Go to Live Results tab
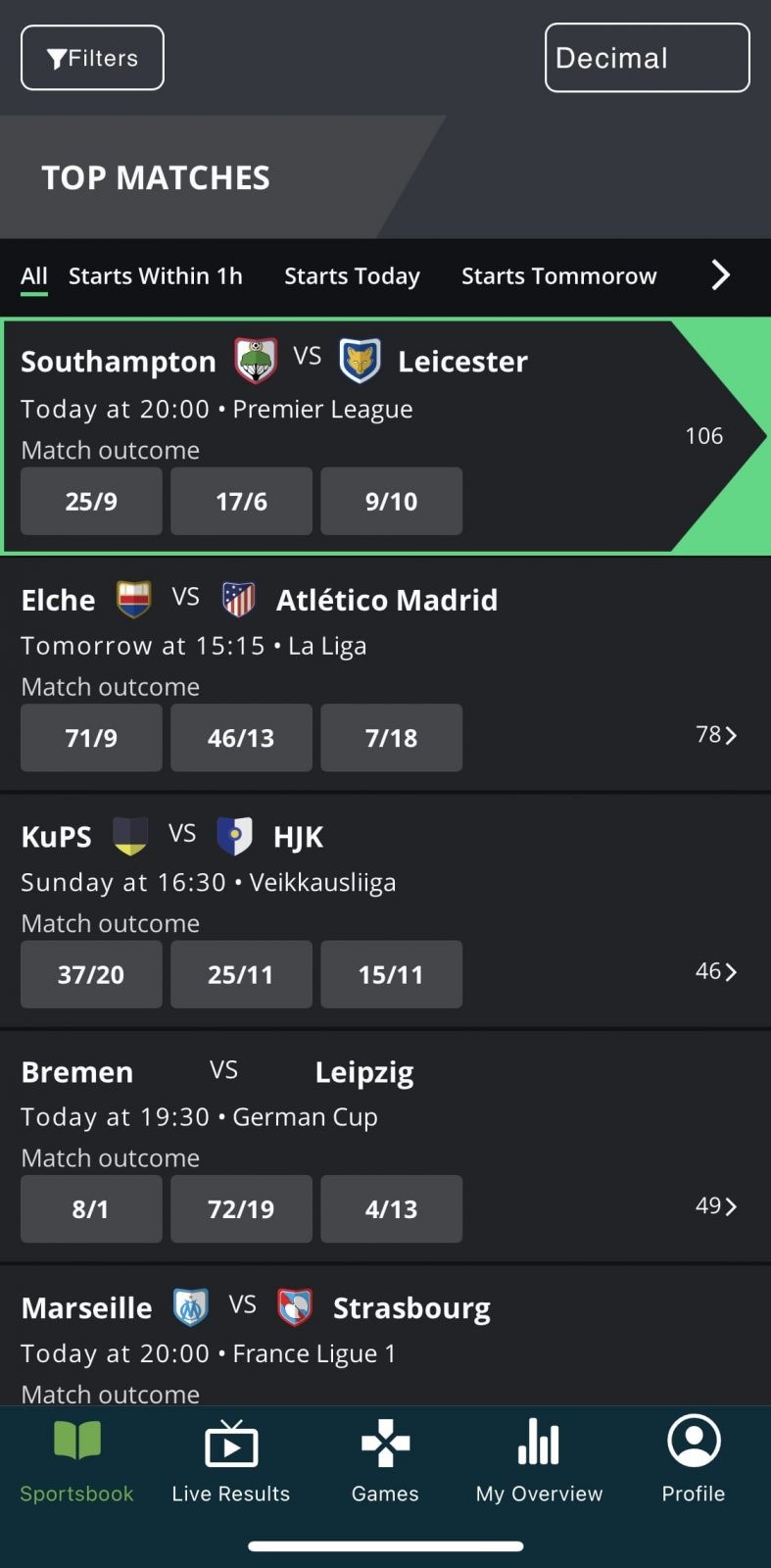The height and width of the screenshot is (1568, 771). pos(231,1462)
